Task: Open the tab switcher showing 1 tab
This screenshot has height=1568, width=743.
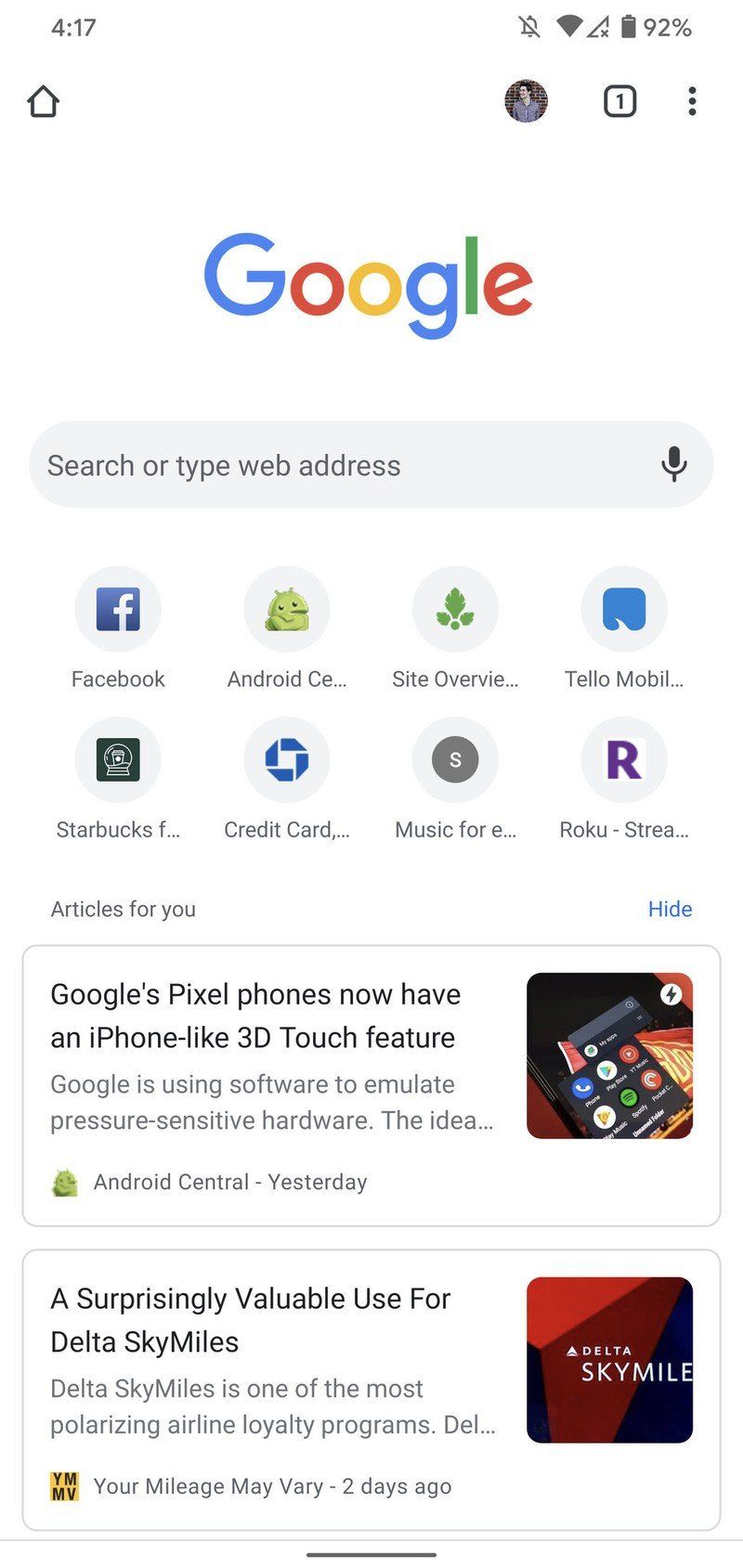Action: pos(619,101)
